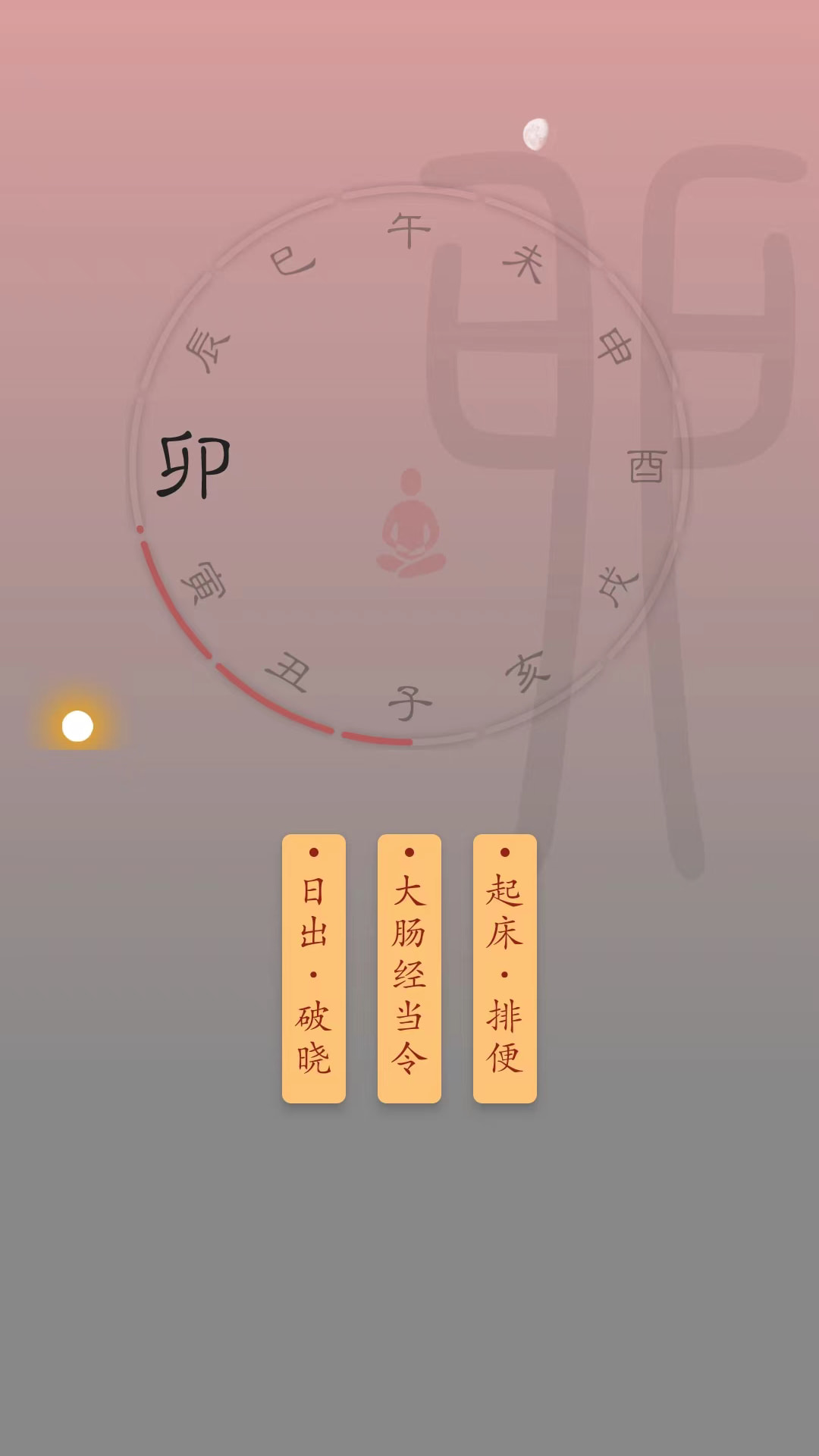Select the 寅 hour on the dial

pyautogui.click(x=202, y=582)
